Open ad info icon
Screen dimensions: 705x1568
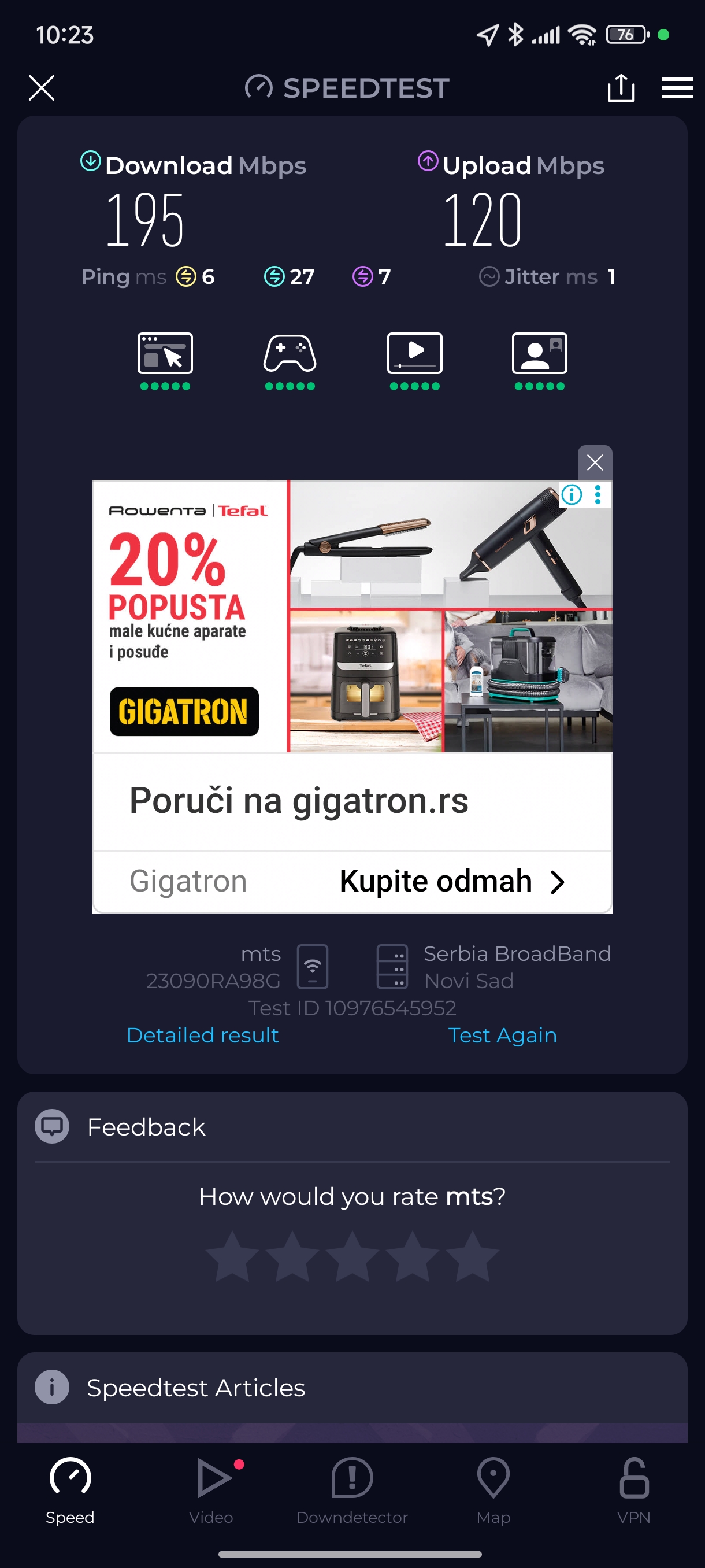pos(572,495)
